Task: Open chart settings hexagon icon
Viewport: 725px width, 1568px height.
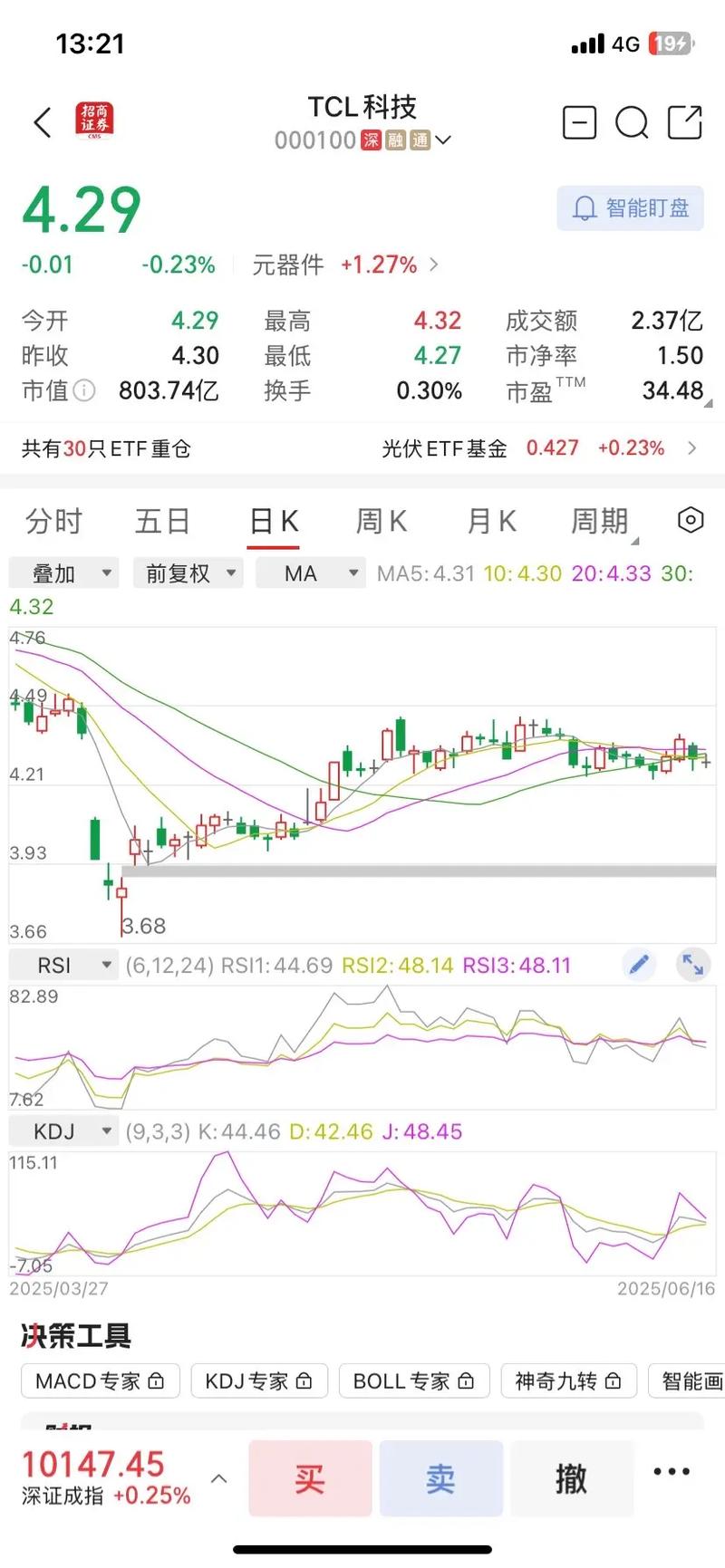Action: click(691, 520)
